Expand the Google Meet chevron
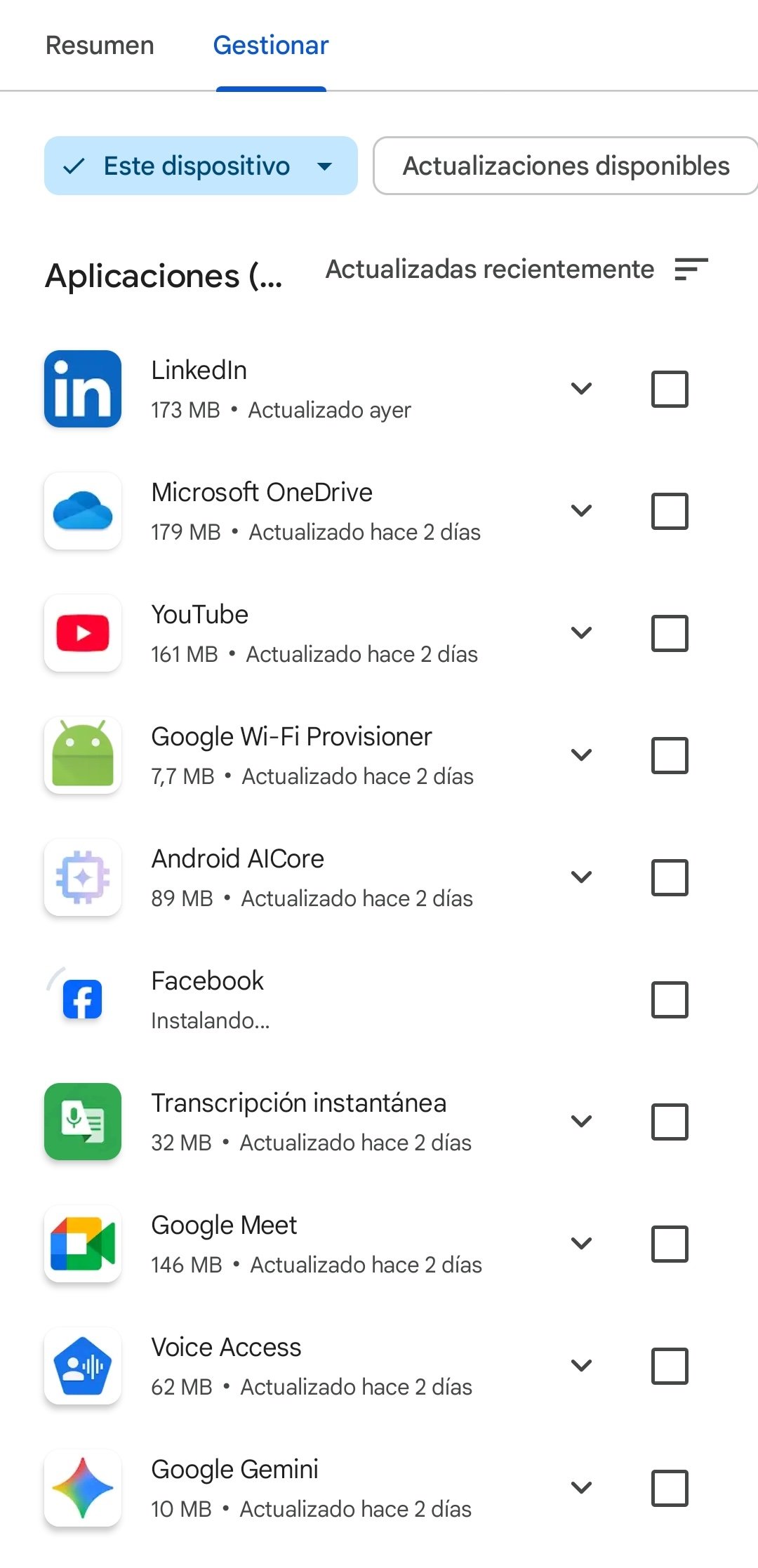Image resolution: width=758 pixels, height=1568 pixels. coord(581,1243)
